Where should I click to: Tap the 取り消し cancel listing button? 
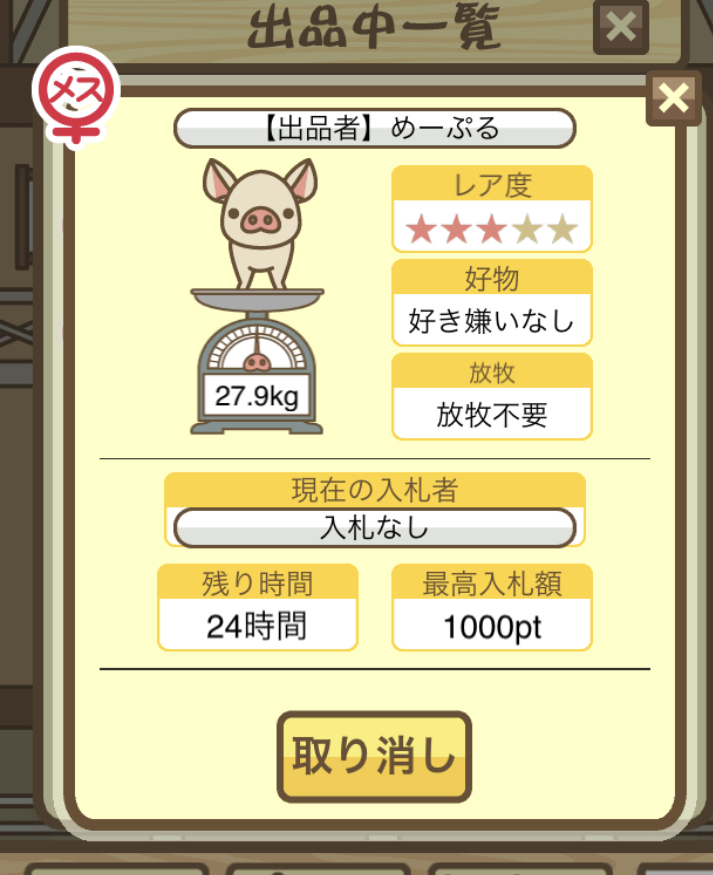pos(374,757)
